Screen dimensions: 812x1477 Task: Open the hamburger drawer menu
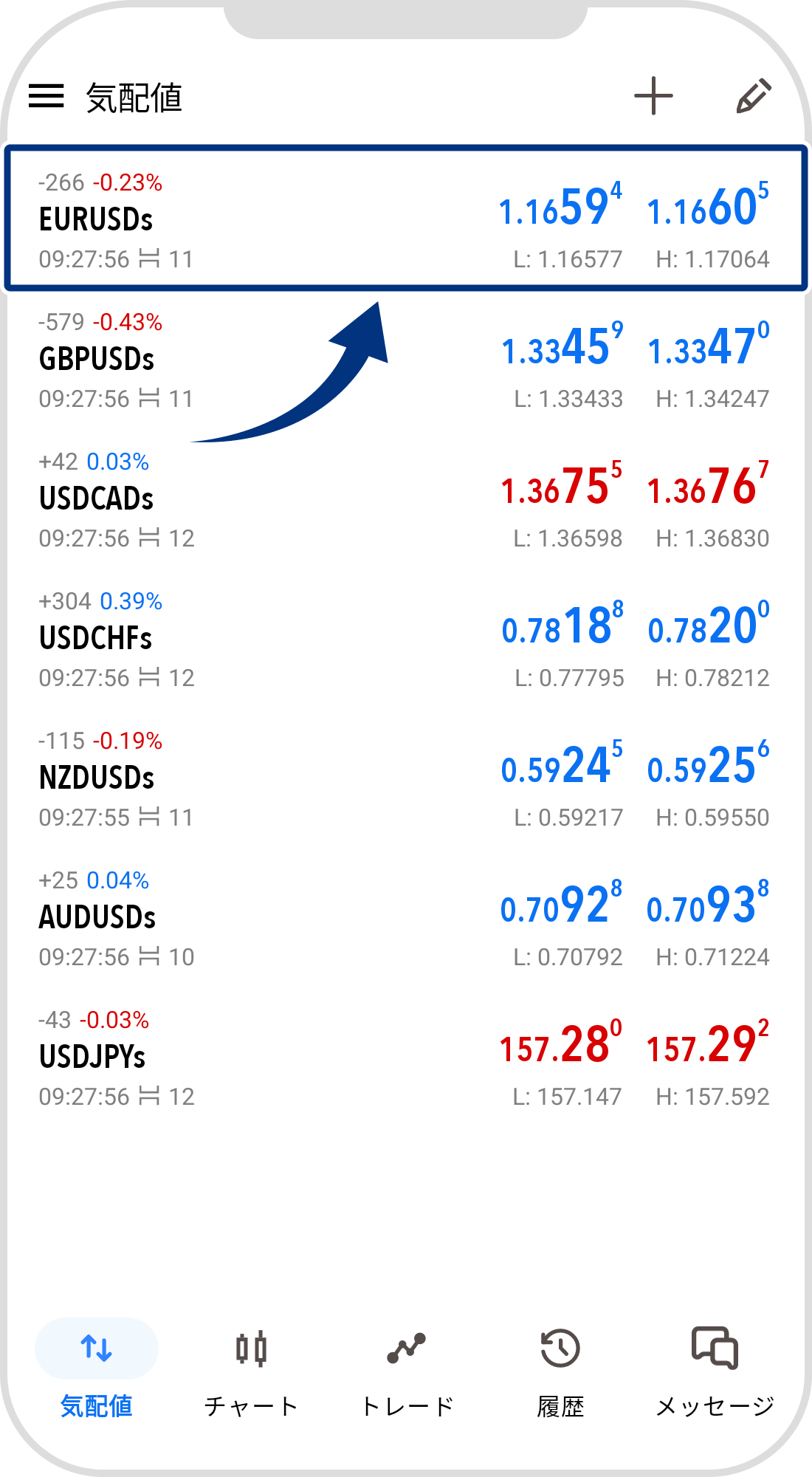click(47, 96)
